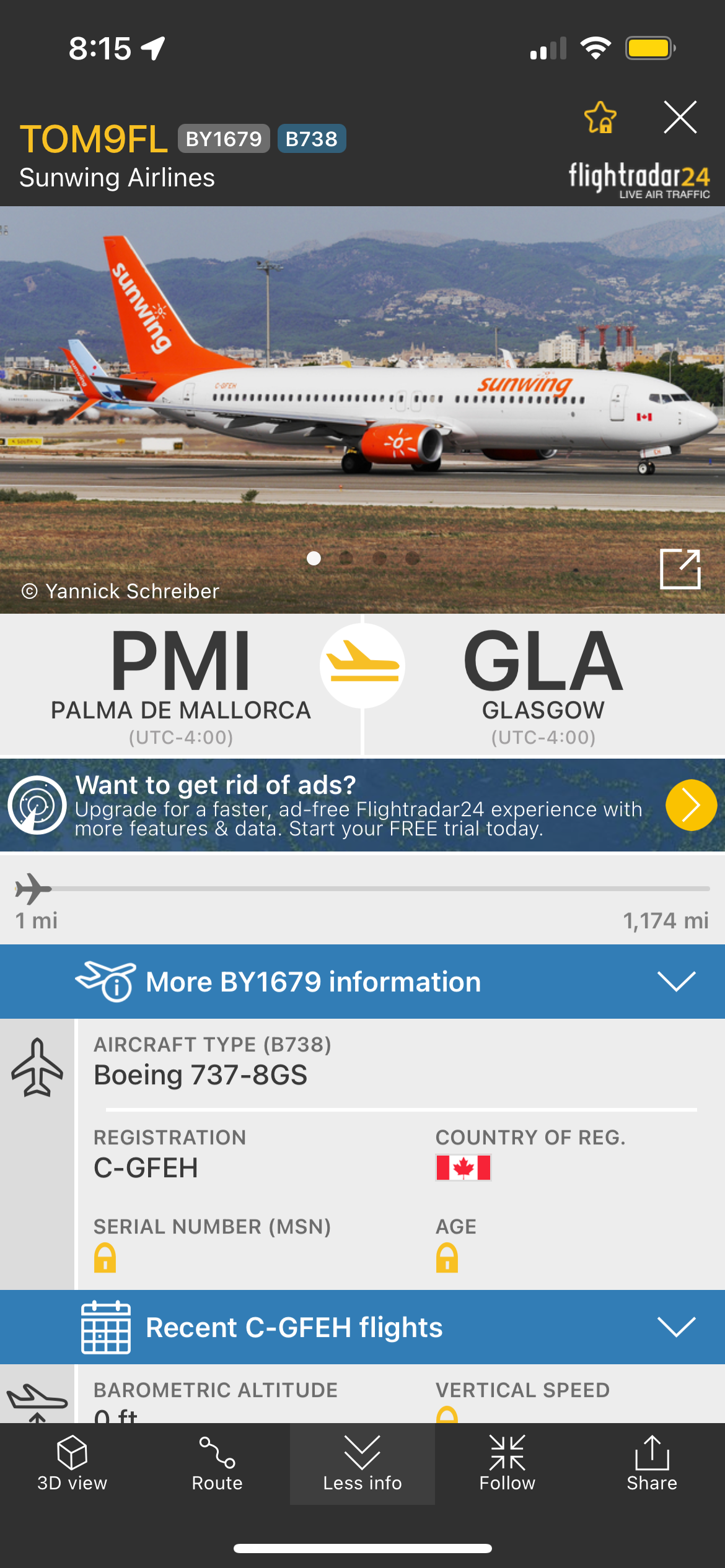Open the ad-free upgrade banner arrow
Viewport: 725px width, 1568px height.
[x=690, y=805]
